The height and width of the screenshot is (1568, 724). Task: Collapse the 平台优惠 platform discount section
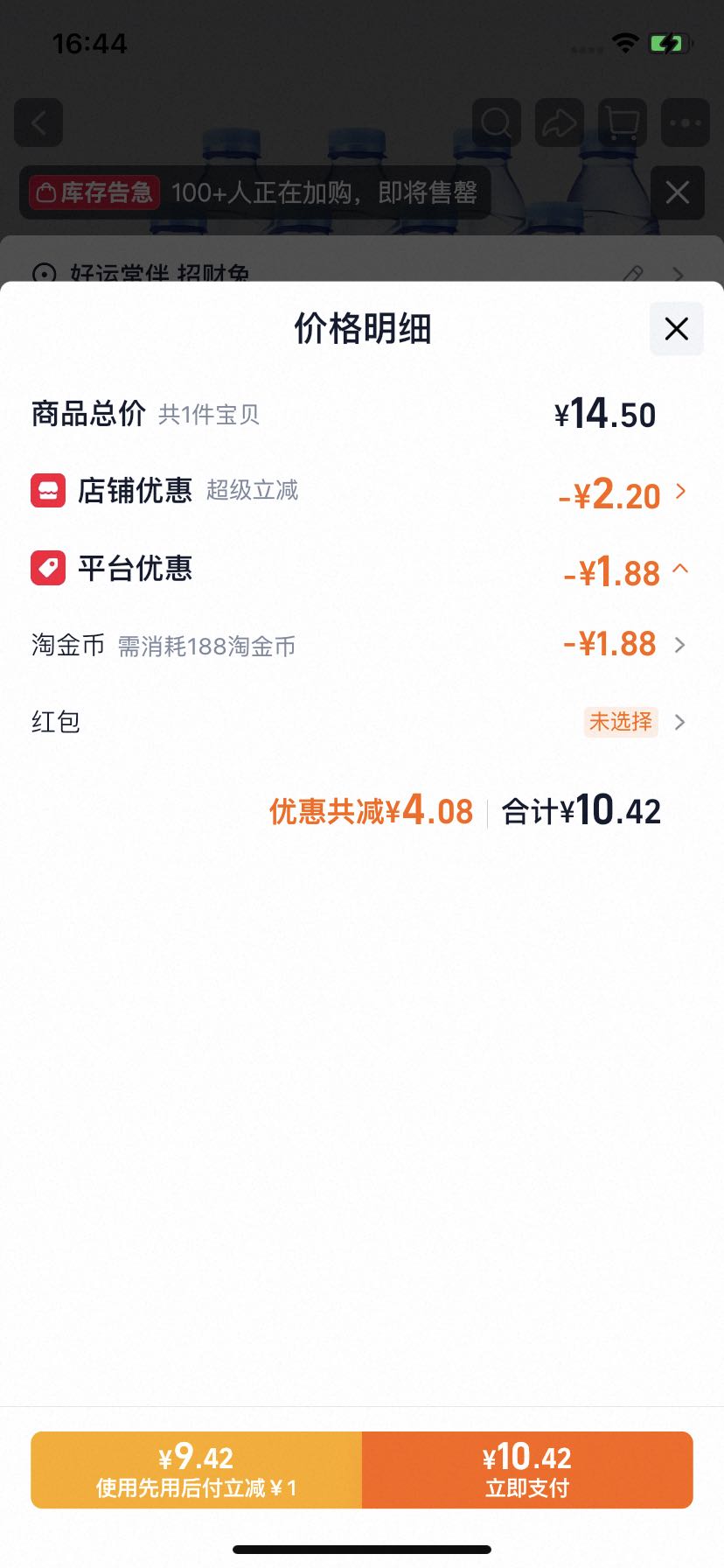click(x=360, y=569)
